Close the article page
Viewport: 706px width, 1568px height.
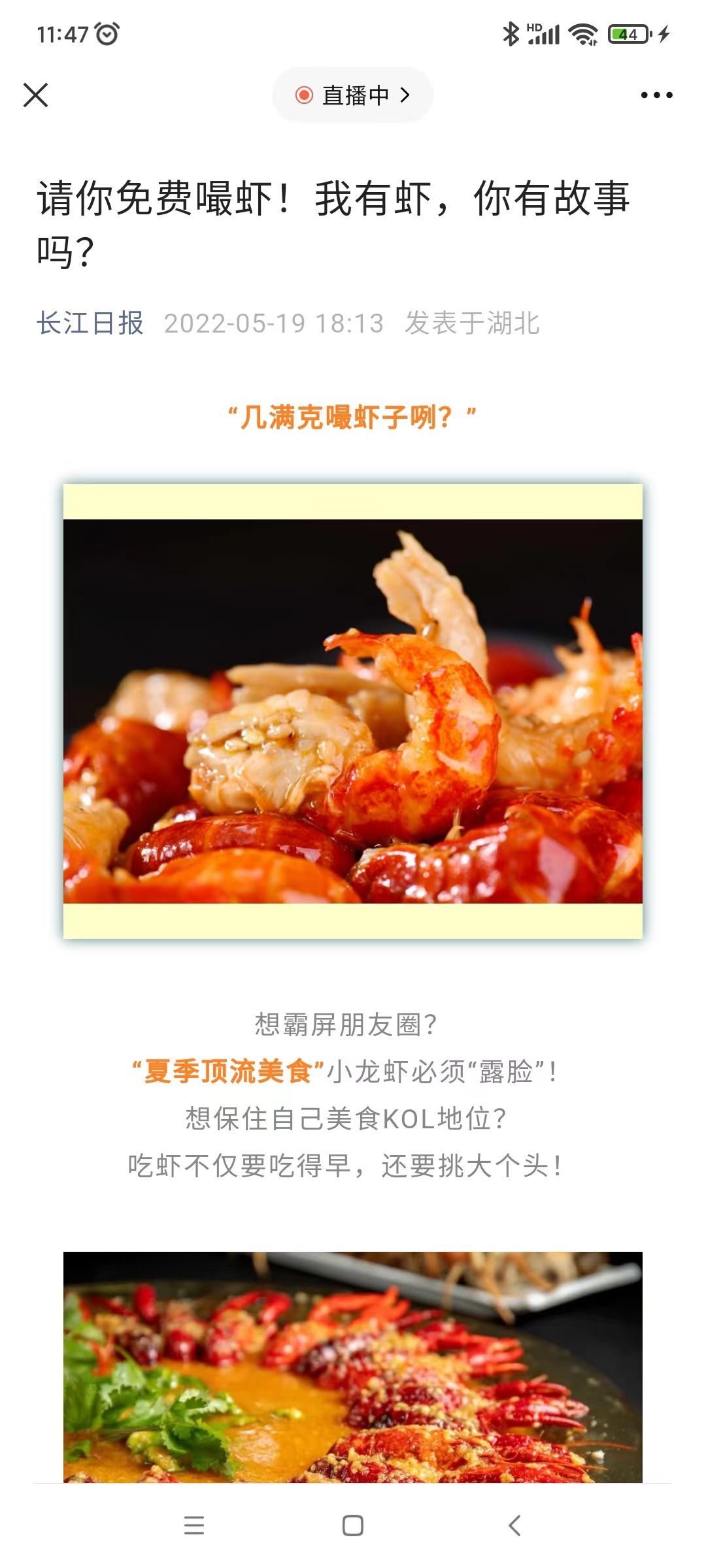[36, 95]
